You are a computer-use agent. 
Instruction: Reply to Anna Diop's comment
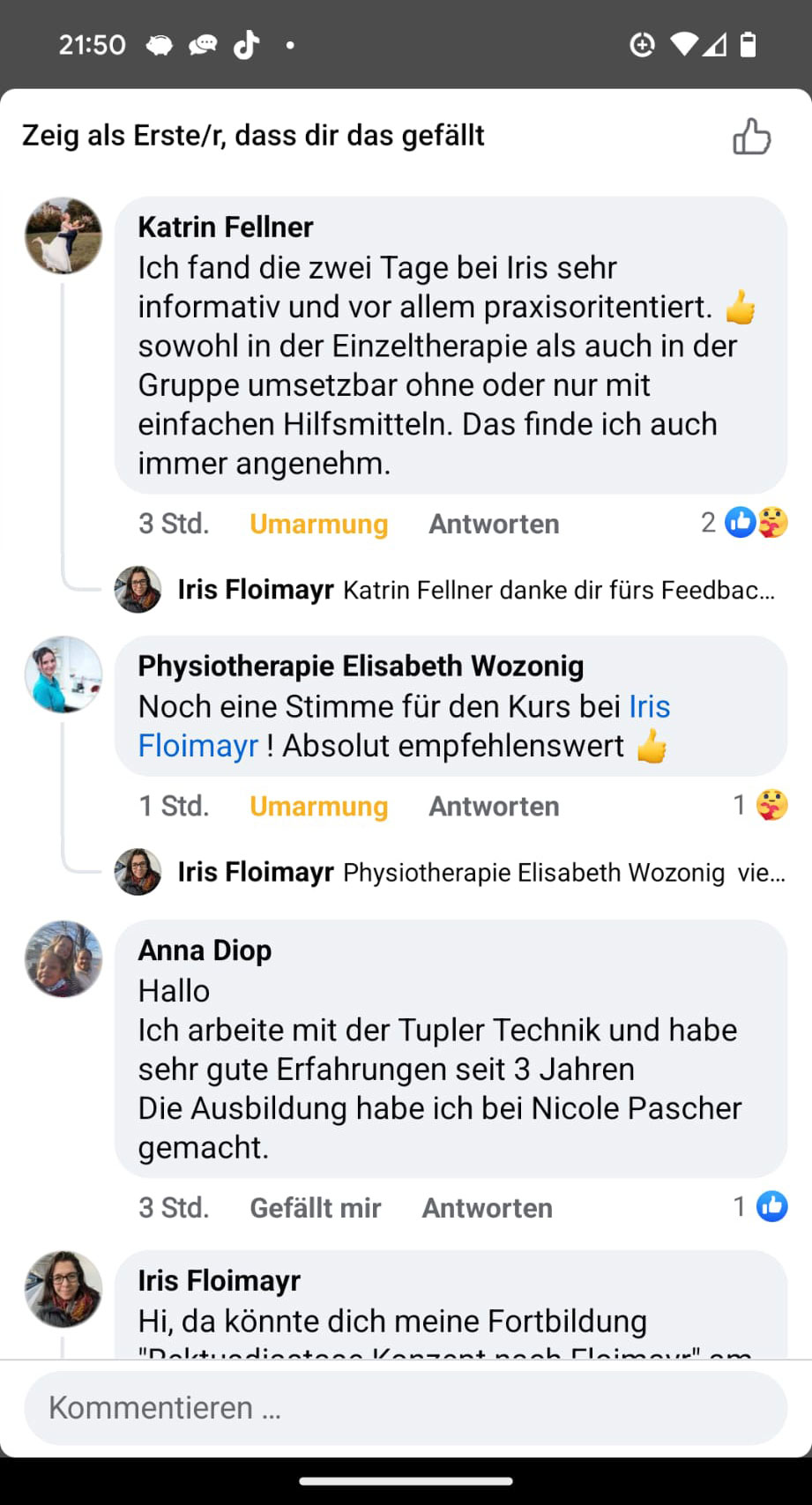click(487, 1208)
